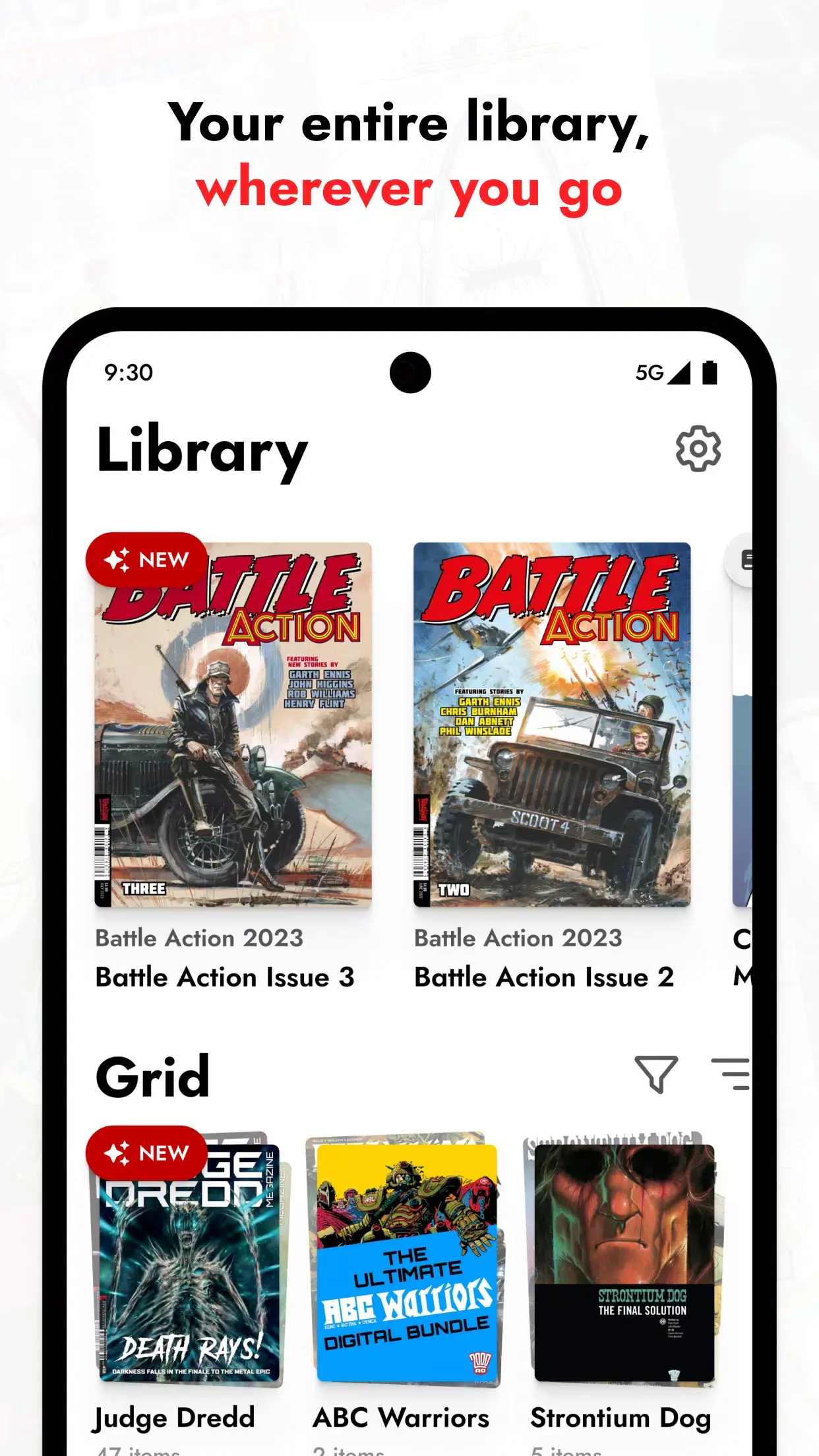Tap the floating book reader icon at screen edge

click(748, 559)
